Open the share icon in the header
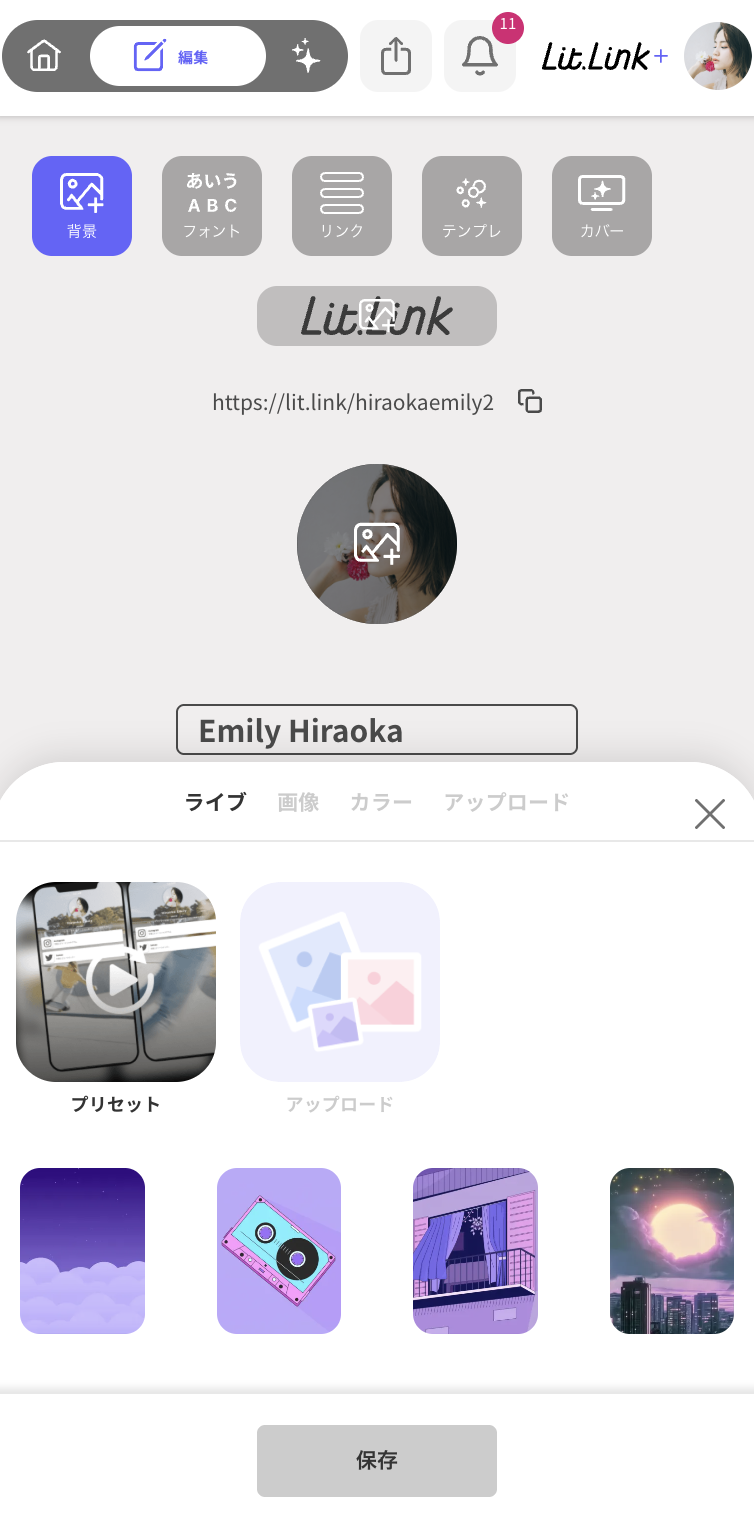 point(395,56)
